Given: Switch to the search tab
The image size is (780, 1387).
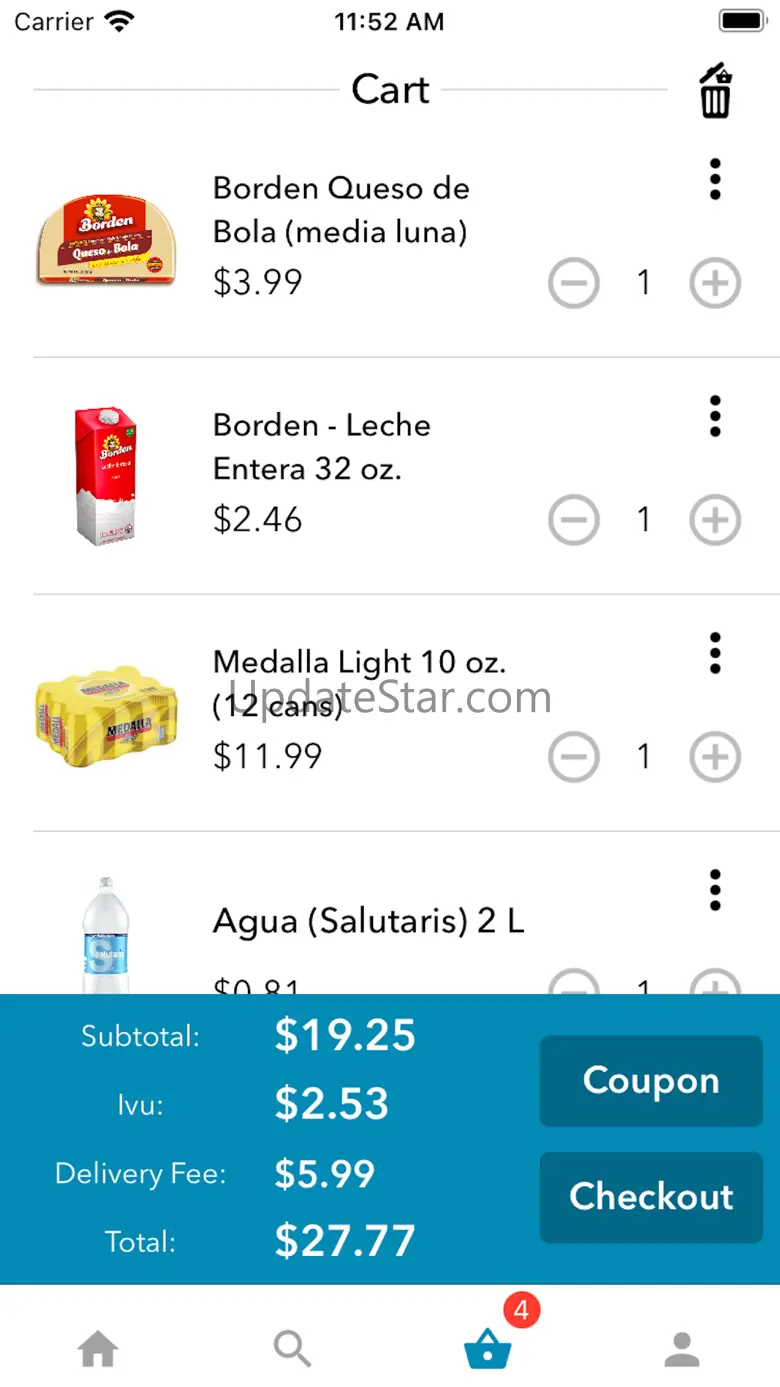Looking at the screenshot, I should [292, 1350].
